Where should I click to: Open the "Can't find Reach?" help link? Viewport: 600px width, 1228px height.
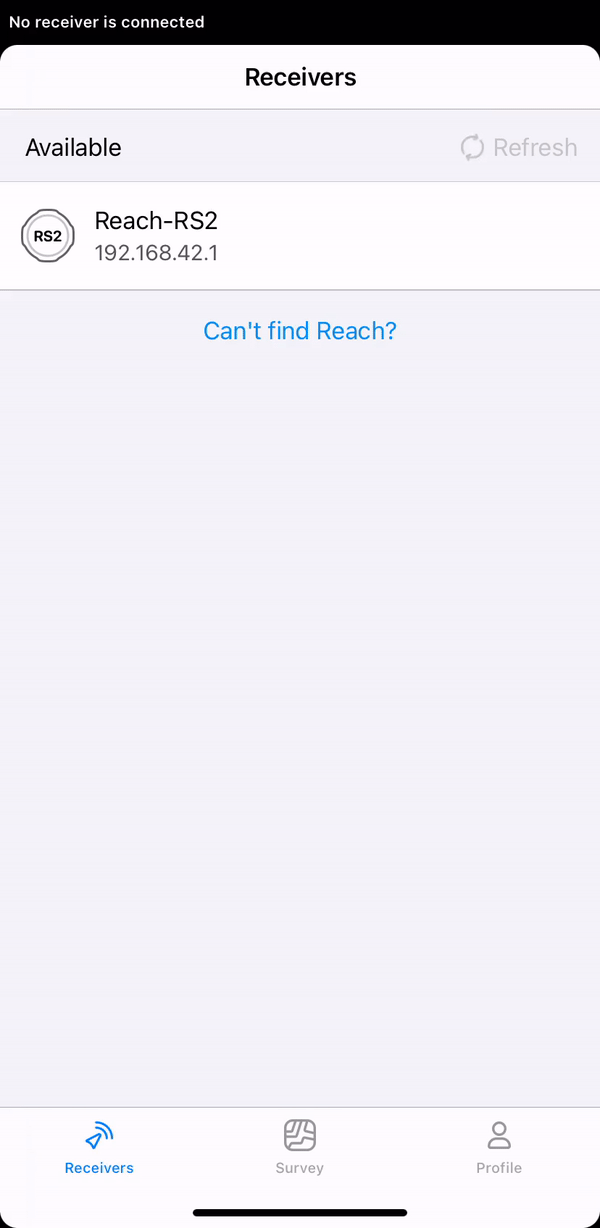300,331
